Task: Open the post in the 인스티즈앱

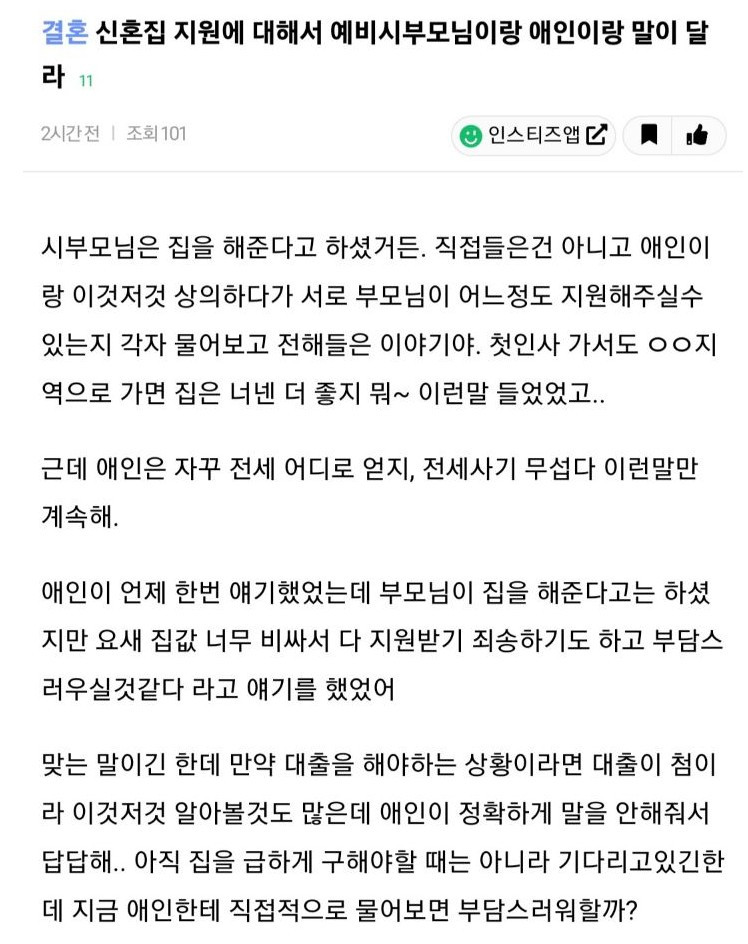Action: coord(533,135)
